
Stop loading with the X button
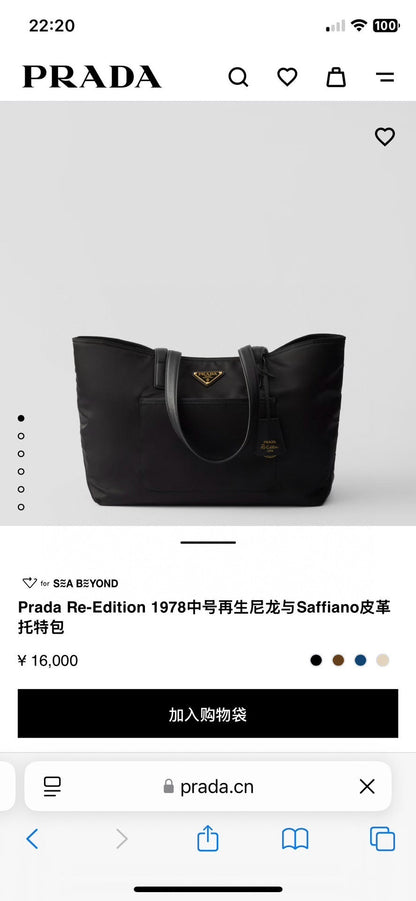coord(367,787)
